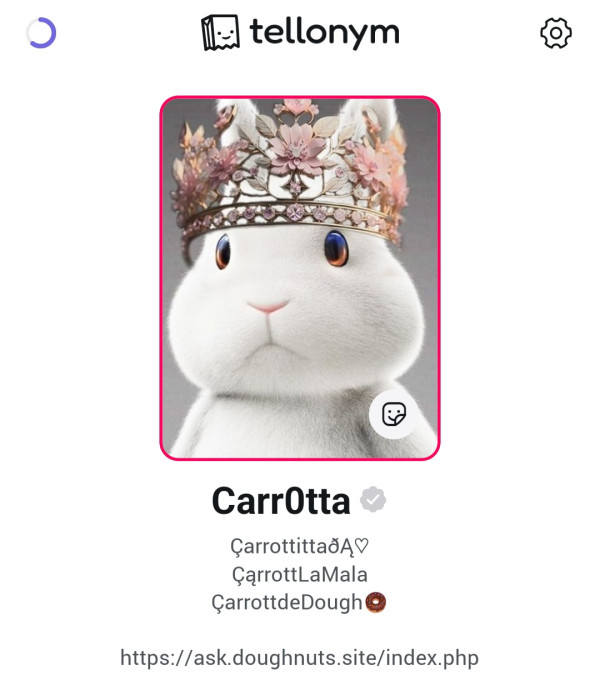The width and height of the screenshot is (600, 685).
Task: Open the ask.doughnuts.site link
Action: click(299, 658)
